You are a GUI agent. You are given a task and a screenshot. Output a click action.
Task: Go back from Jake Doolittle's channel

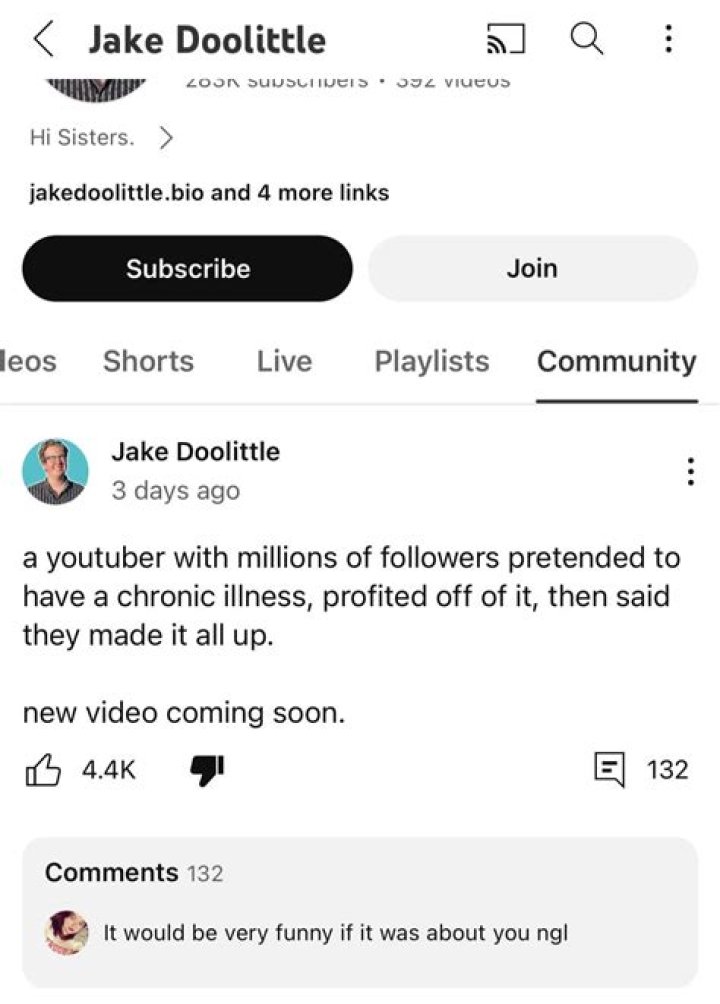[x=43, y=40]
